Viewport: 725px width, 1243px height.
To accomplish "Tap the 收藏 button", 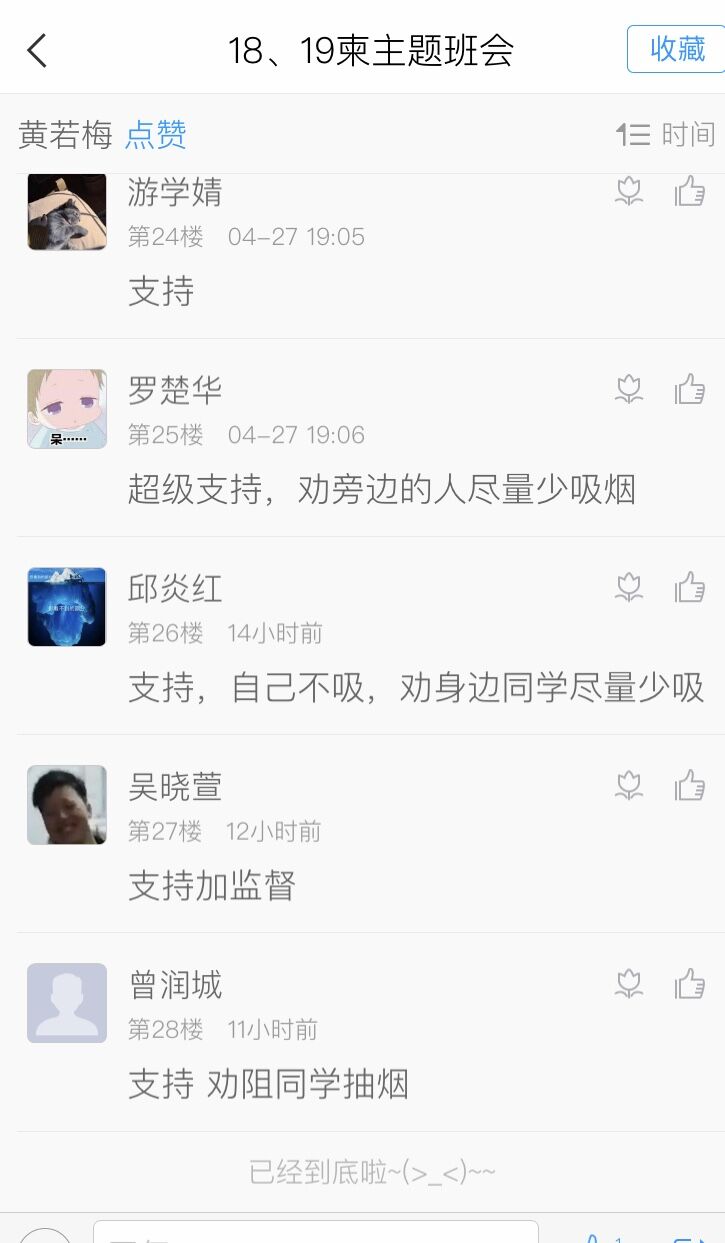I will pos(676,49).
